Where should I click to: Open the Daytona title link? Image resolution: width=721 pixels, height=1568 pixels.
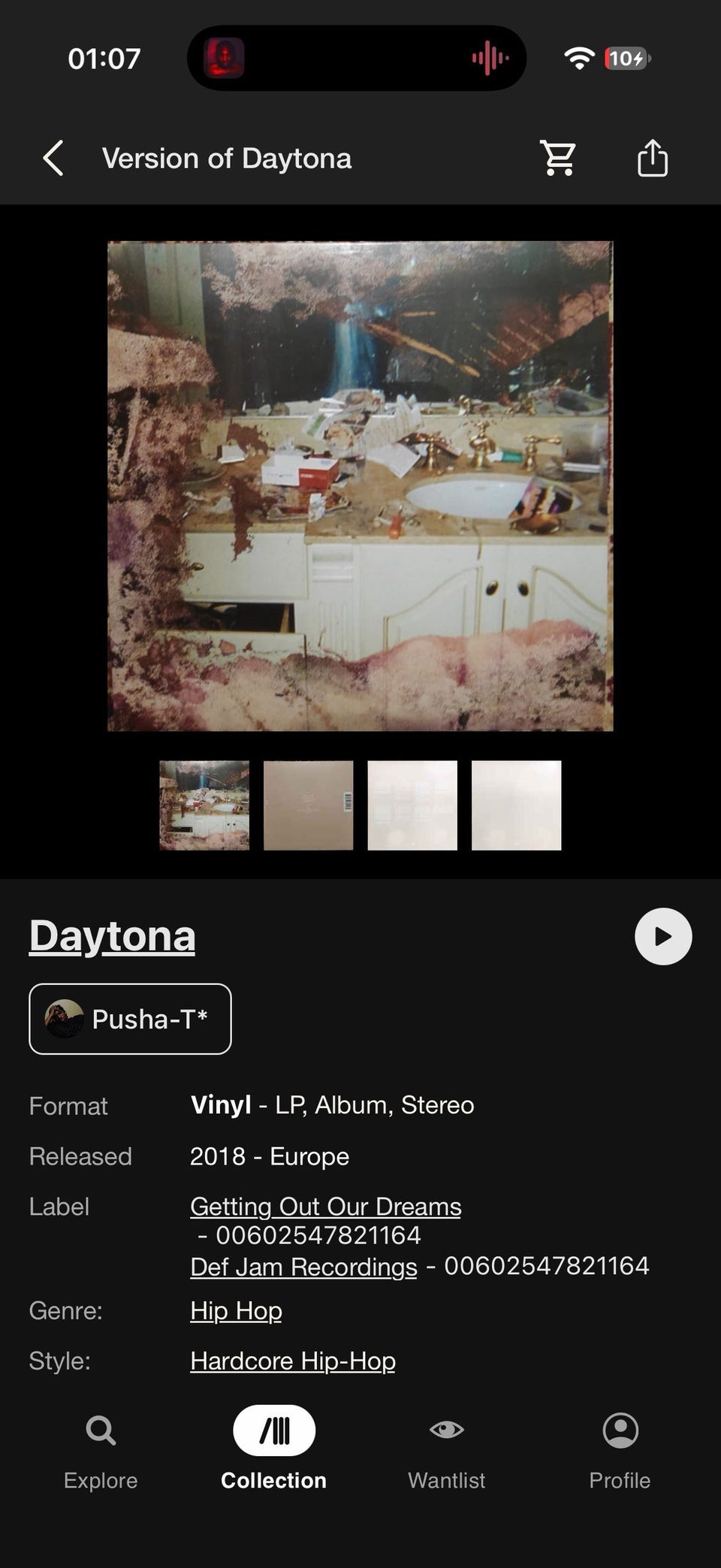tap(112, 936)
